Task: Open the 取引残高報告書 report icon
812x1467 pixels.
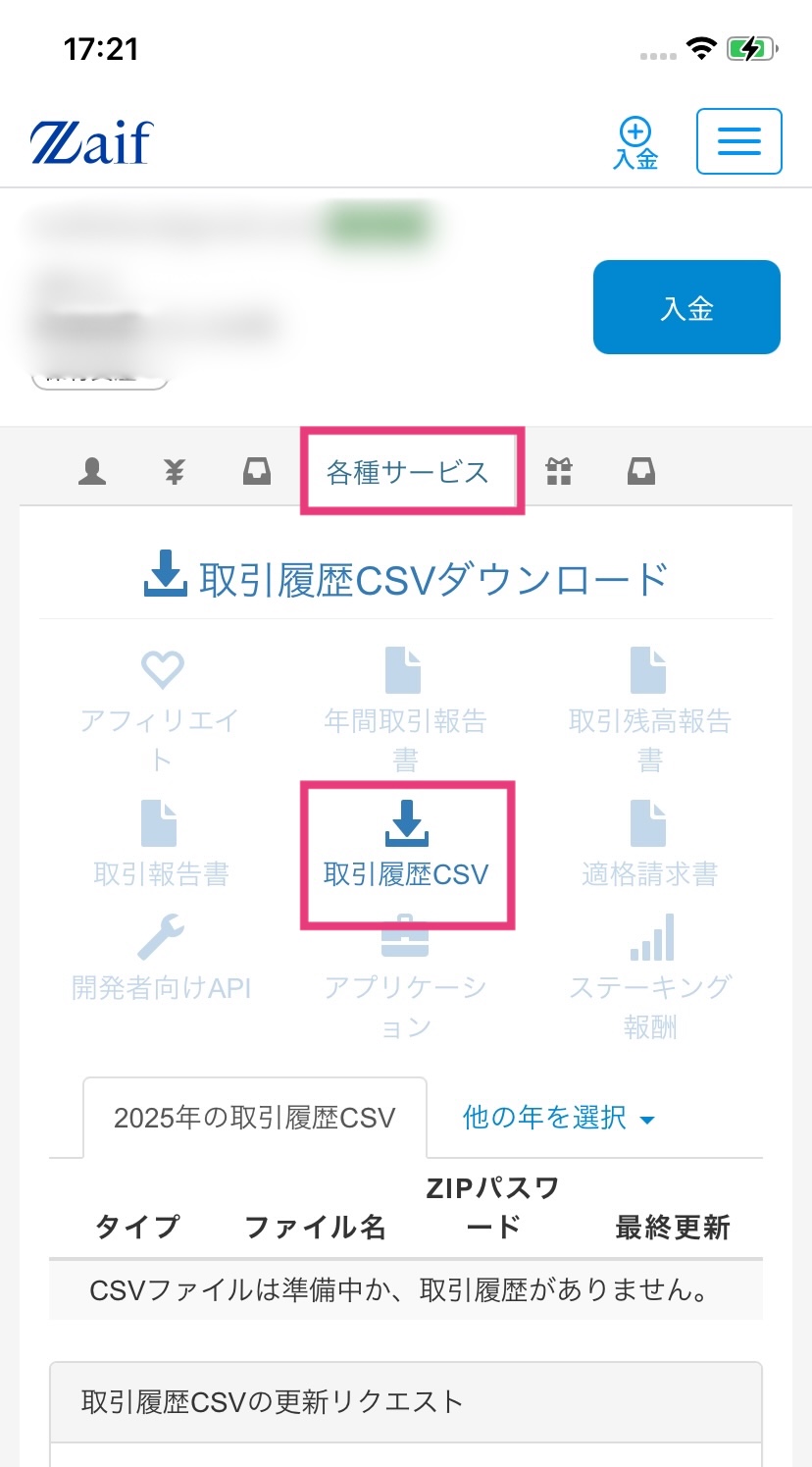Action: pyautogui.click(x=647, y=670)
